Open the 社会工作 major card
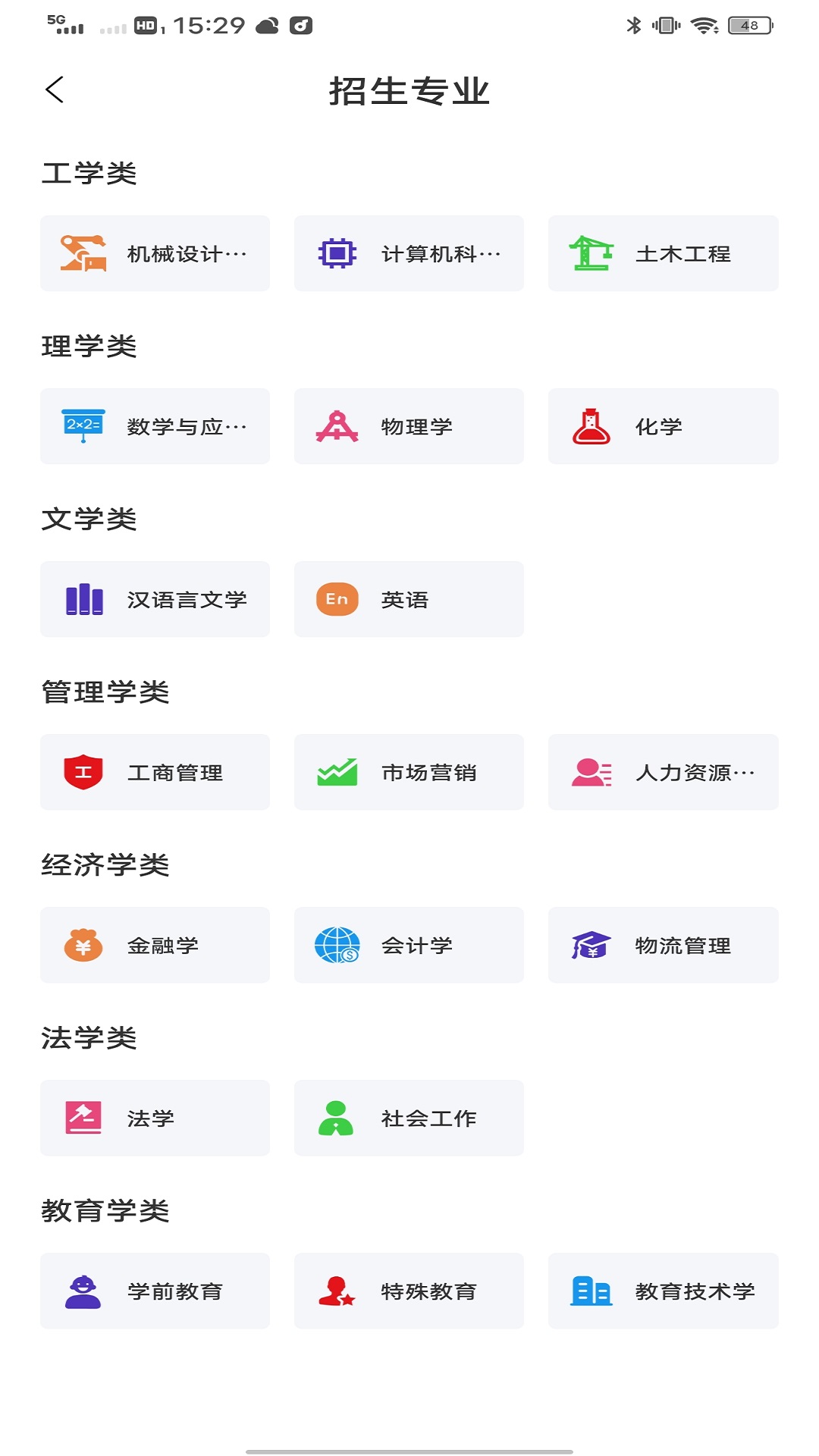Image resolution: width=819 pixels, height=1456 pixels. (x=408, y=1118)
